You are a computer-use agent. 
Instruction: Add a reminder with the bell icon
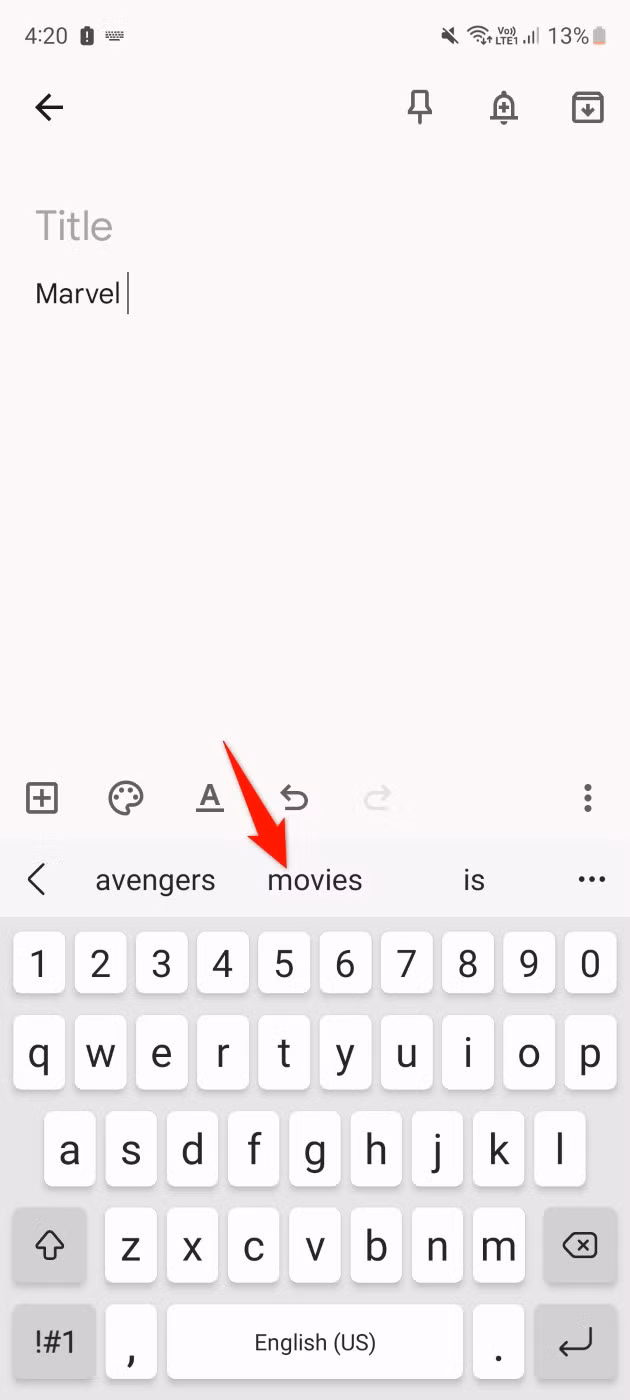click(503, 107)
